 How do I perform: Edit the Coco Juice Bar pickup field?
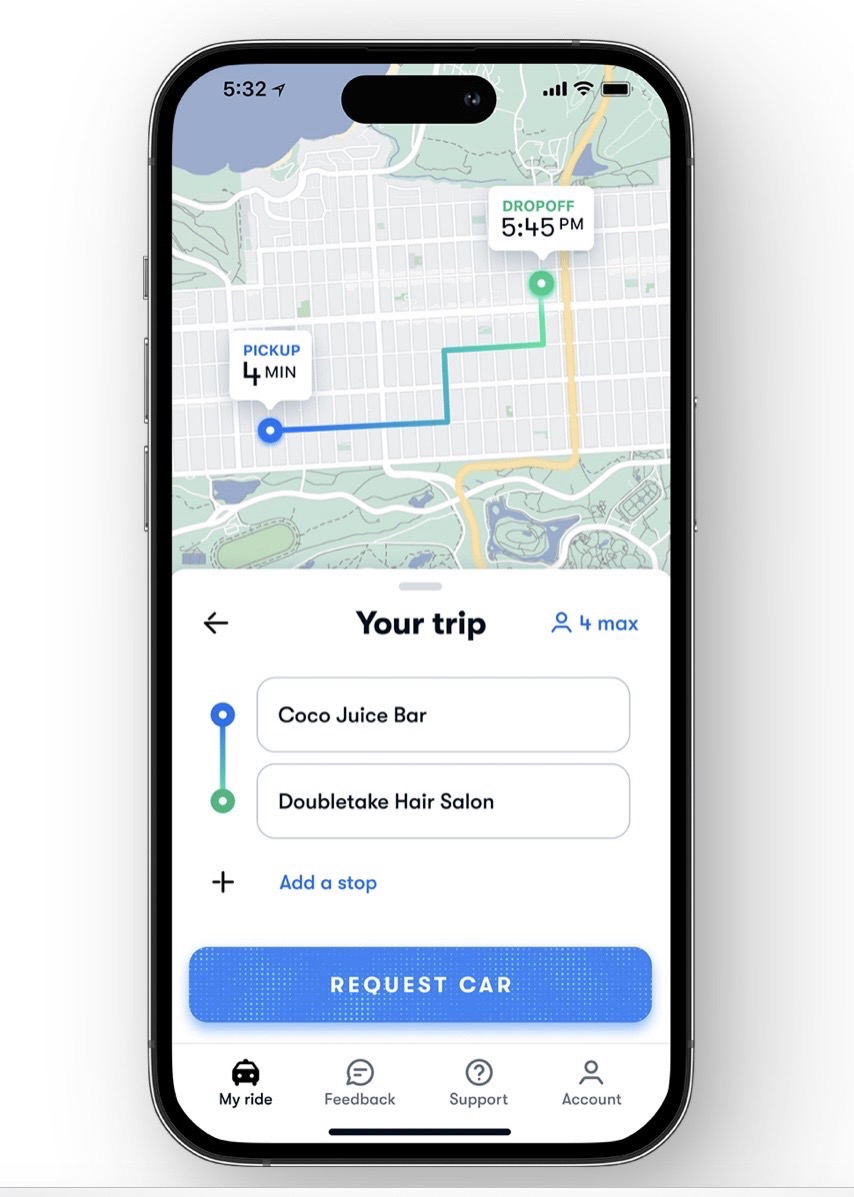(x=443, y=715)
